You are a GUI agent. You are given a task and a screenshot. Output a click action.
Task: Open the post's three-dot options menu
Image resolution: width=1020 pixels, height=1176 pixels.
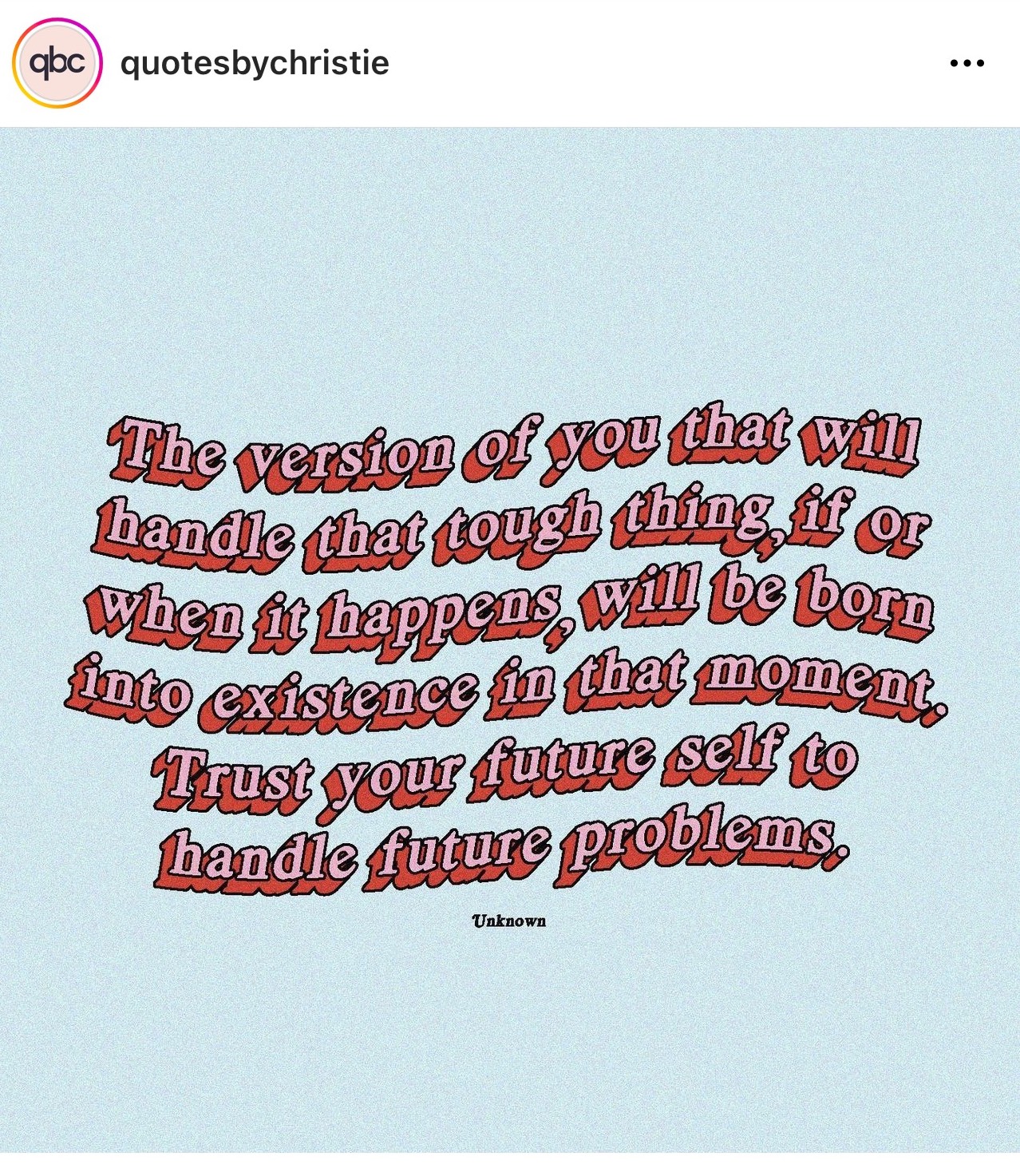(967, 63)
